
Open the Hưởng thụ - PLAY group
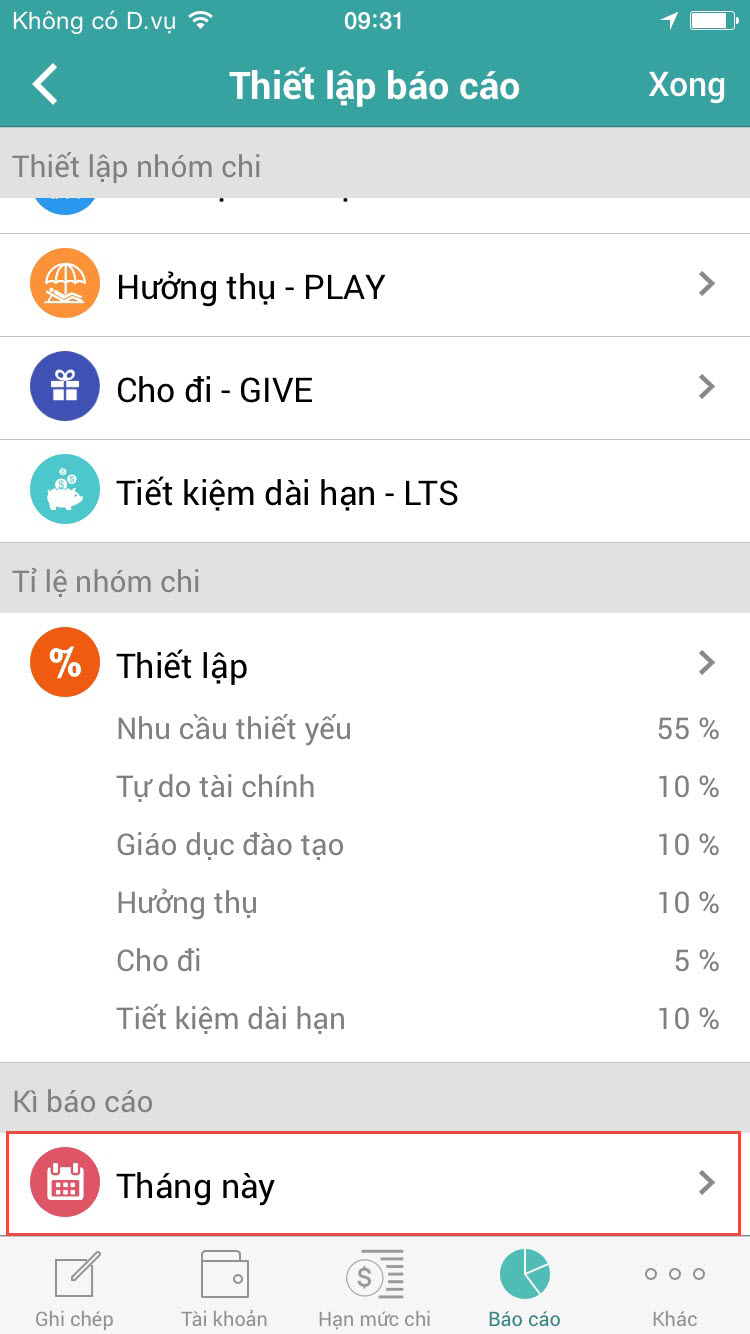pyautogui.click(x=375, y=285)
